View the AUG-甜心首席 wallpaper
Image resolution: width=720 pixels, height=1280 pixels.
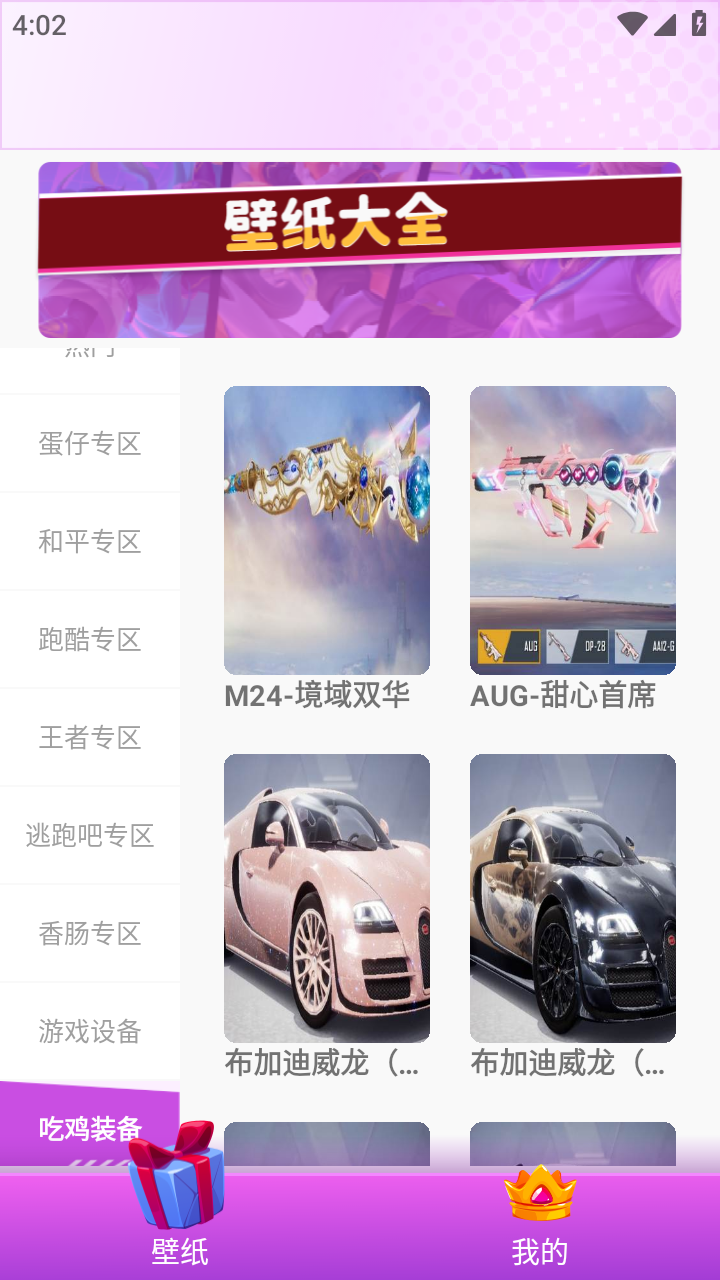(573, 530)
